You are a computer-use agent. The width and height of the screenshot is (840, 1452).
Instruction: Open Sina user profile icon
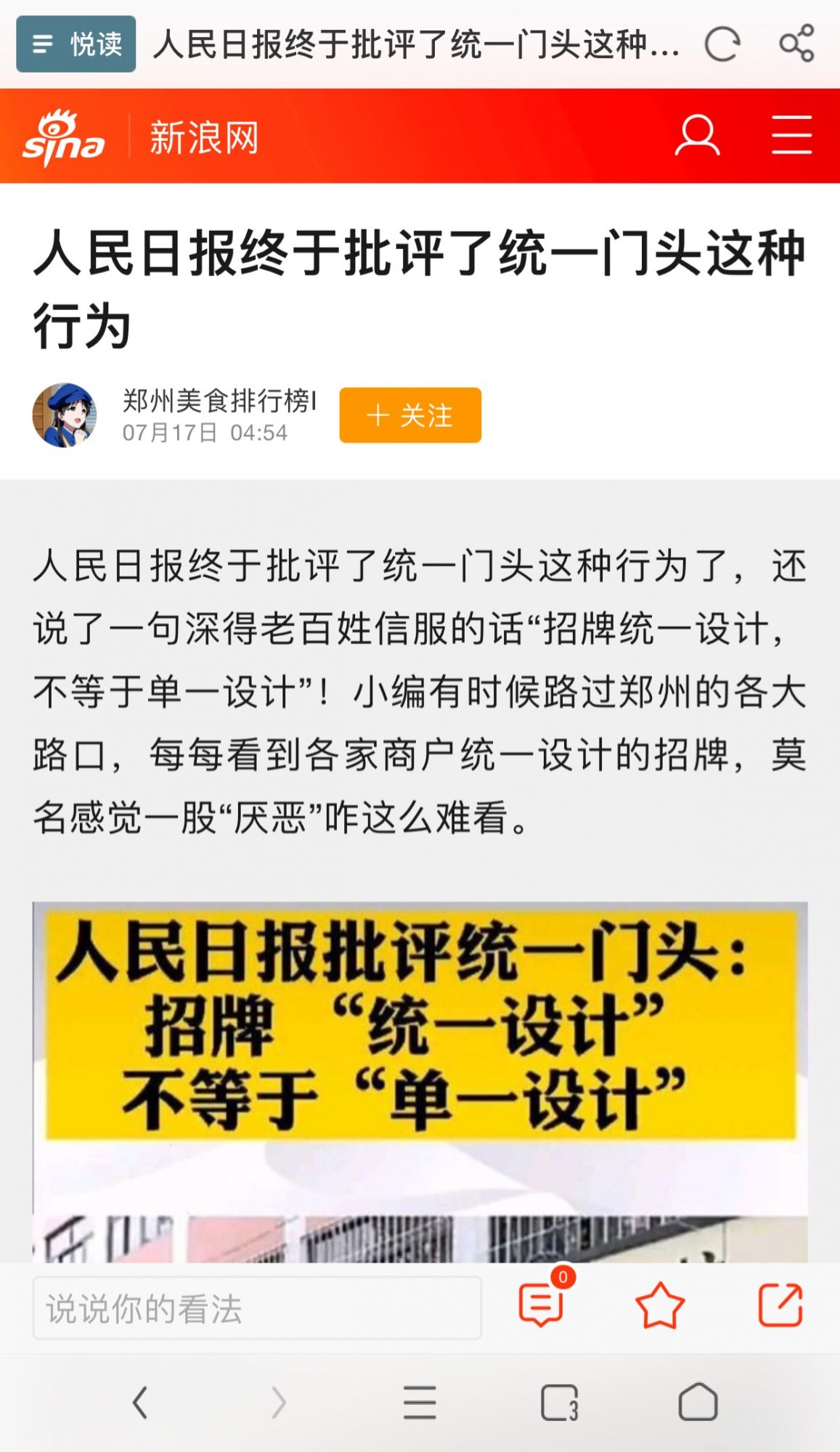tap(697, 136)
